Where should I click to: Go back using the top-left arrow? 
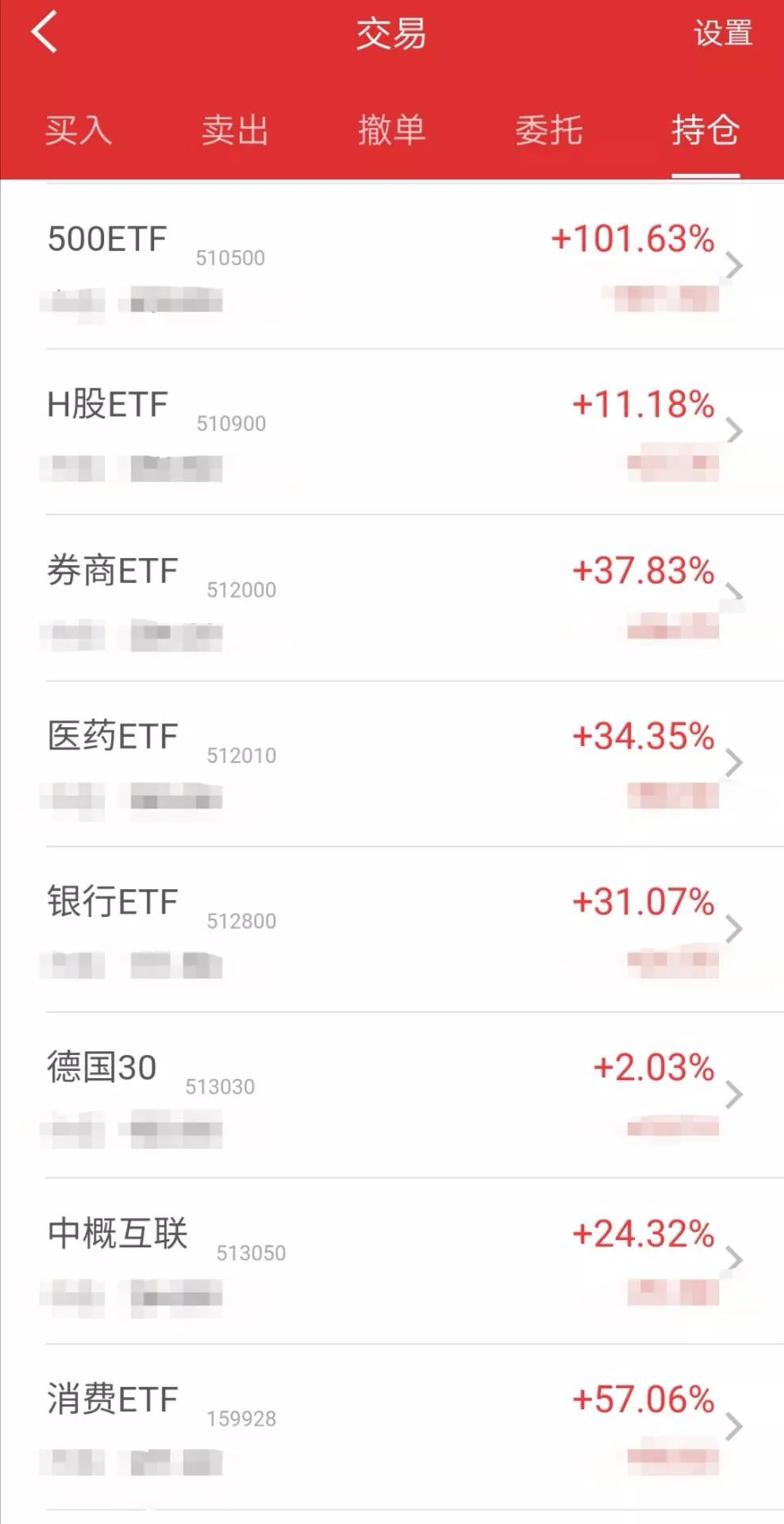(x=44, y=33)
